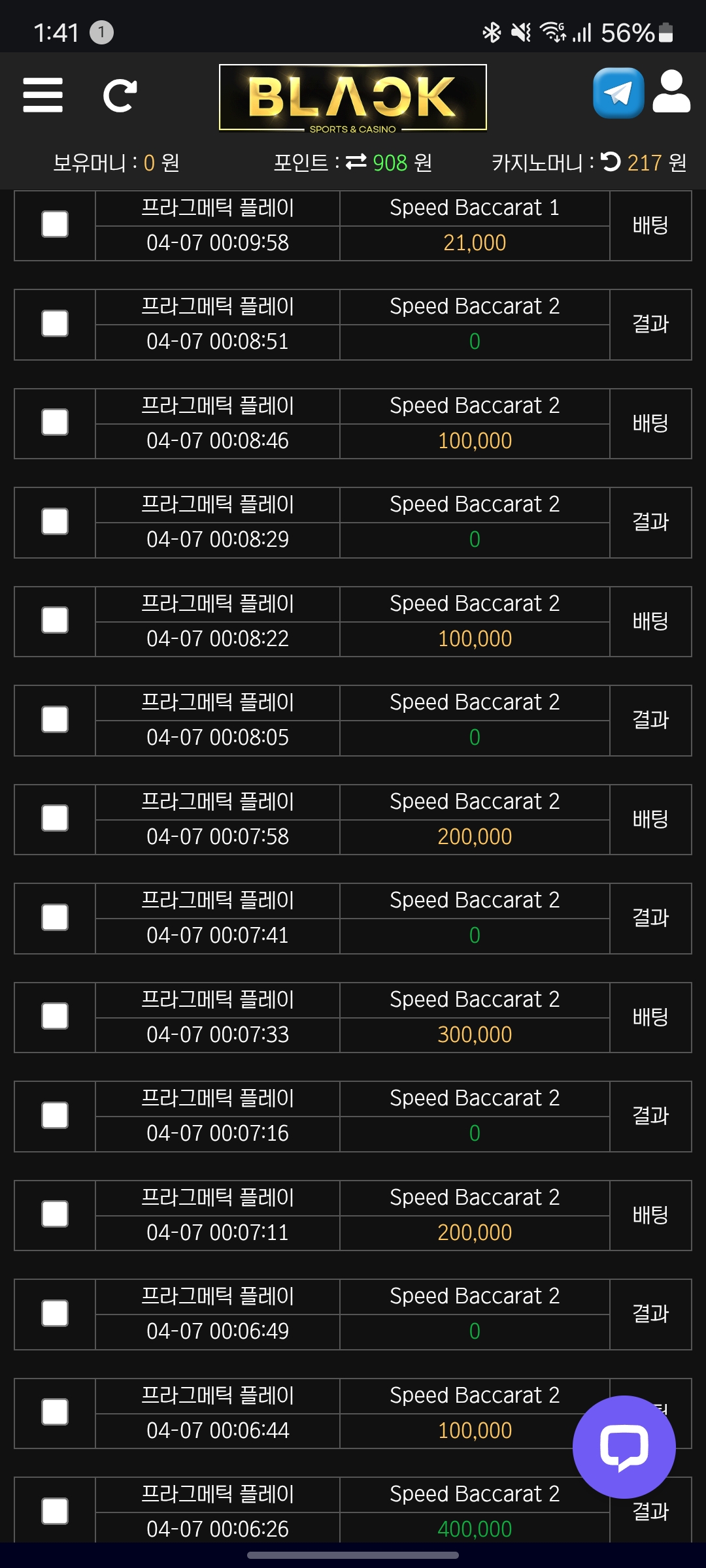Open the live chat support bubble
This screenshot has height=1568, width=706.
(x=624, y=1446)
